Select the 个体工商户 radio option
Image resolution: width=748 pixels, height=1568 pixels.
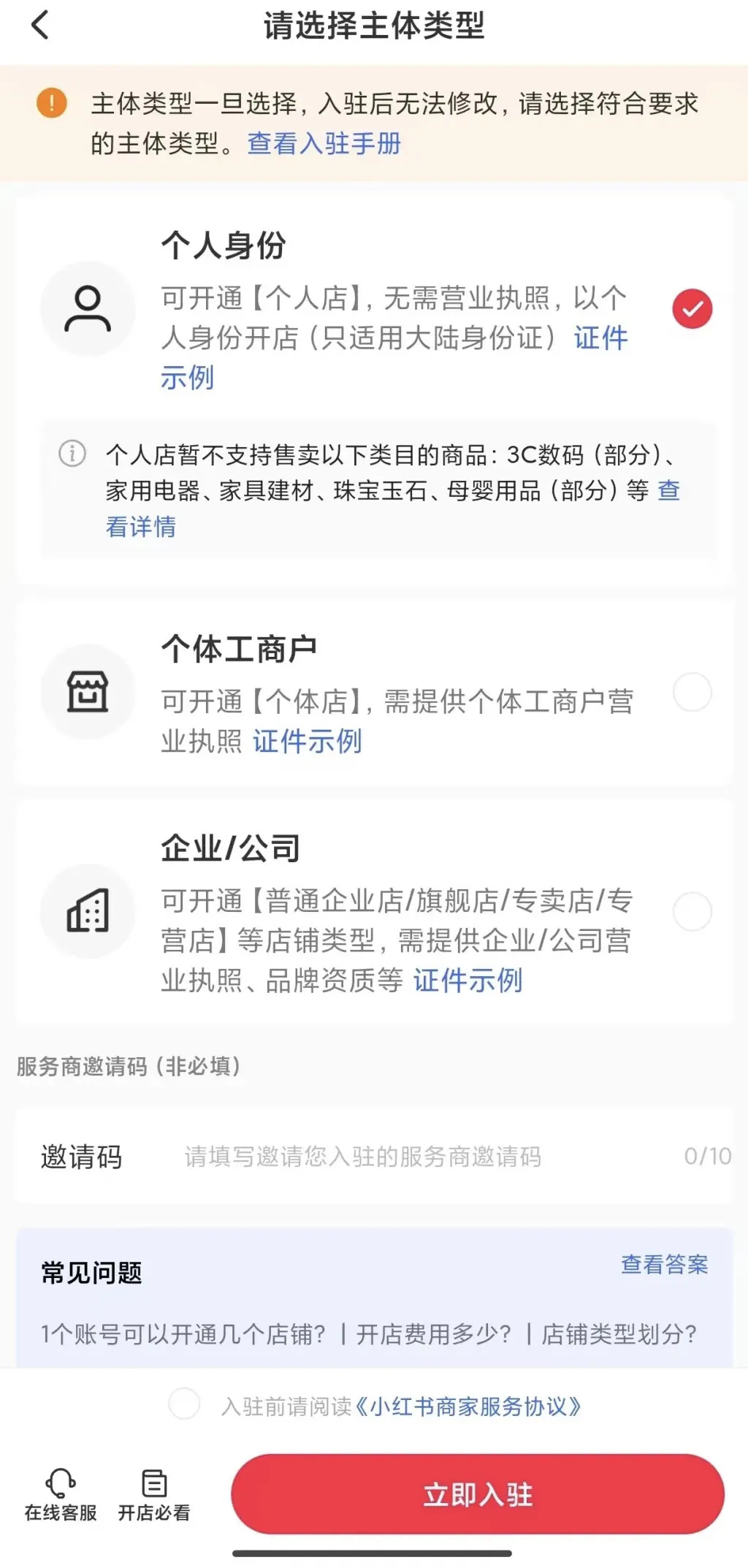click(692, 692)
